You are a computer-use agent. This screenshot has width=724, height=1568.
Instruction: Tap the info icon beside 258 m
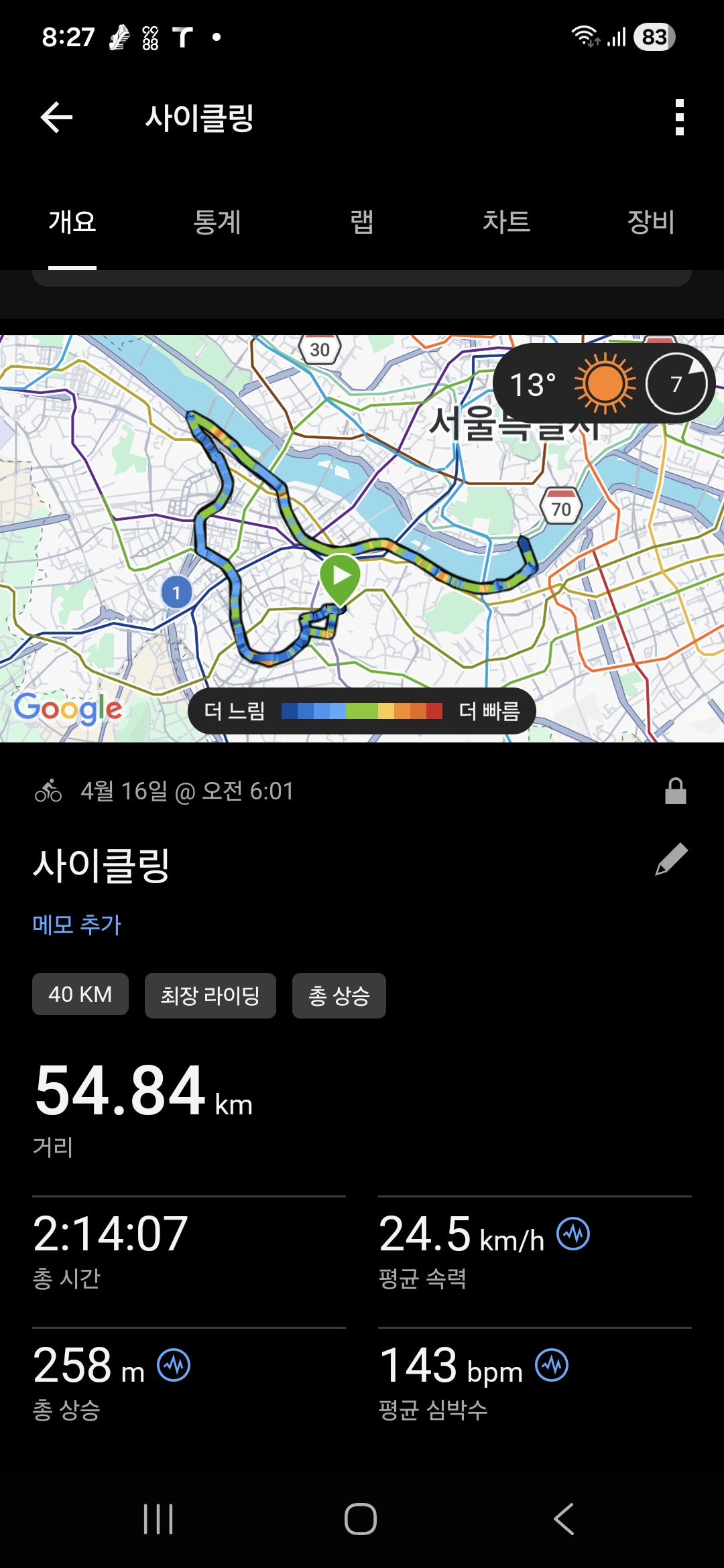pyautogui.click(x=174, y=1365)
